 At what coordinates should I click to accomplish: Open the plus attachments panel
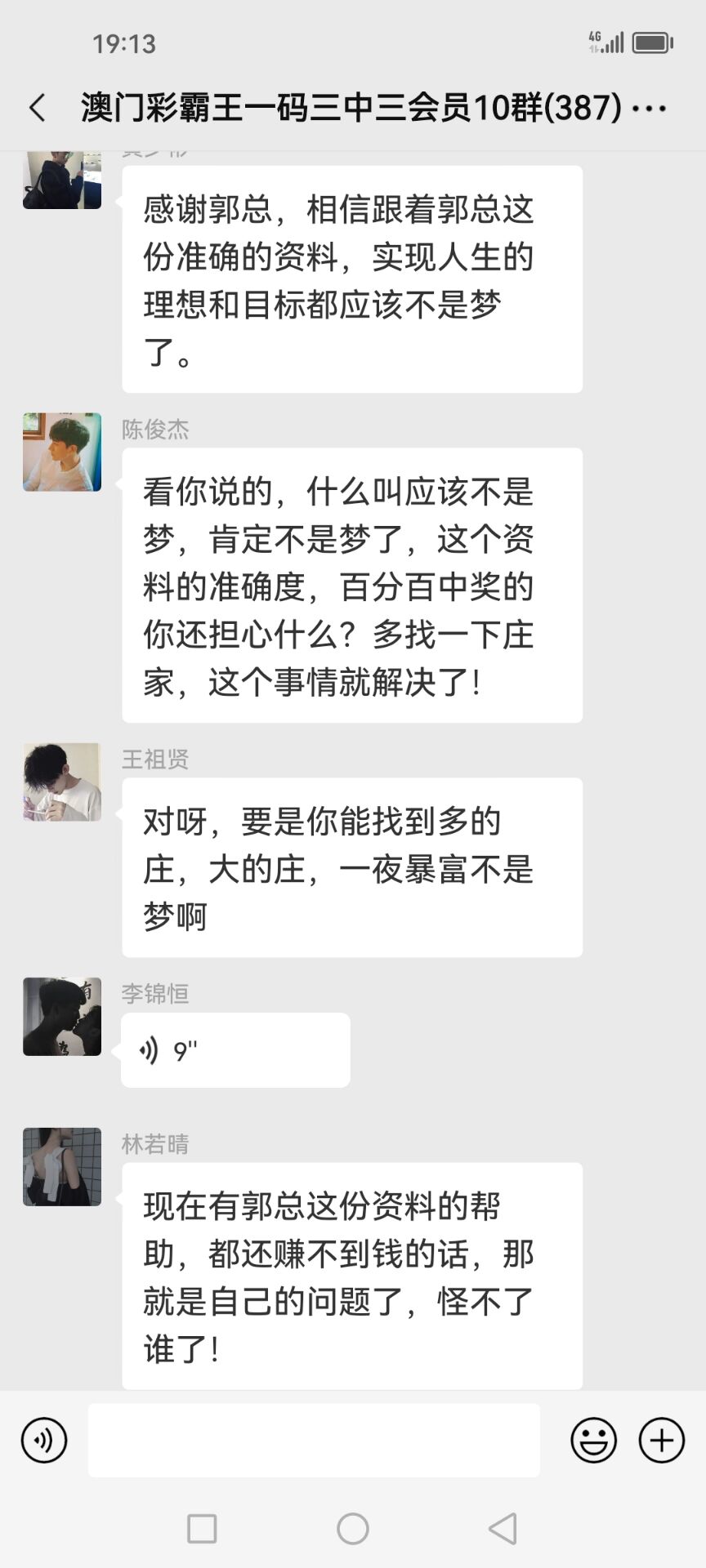point(661,1440)
